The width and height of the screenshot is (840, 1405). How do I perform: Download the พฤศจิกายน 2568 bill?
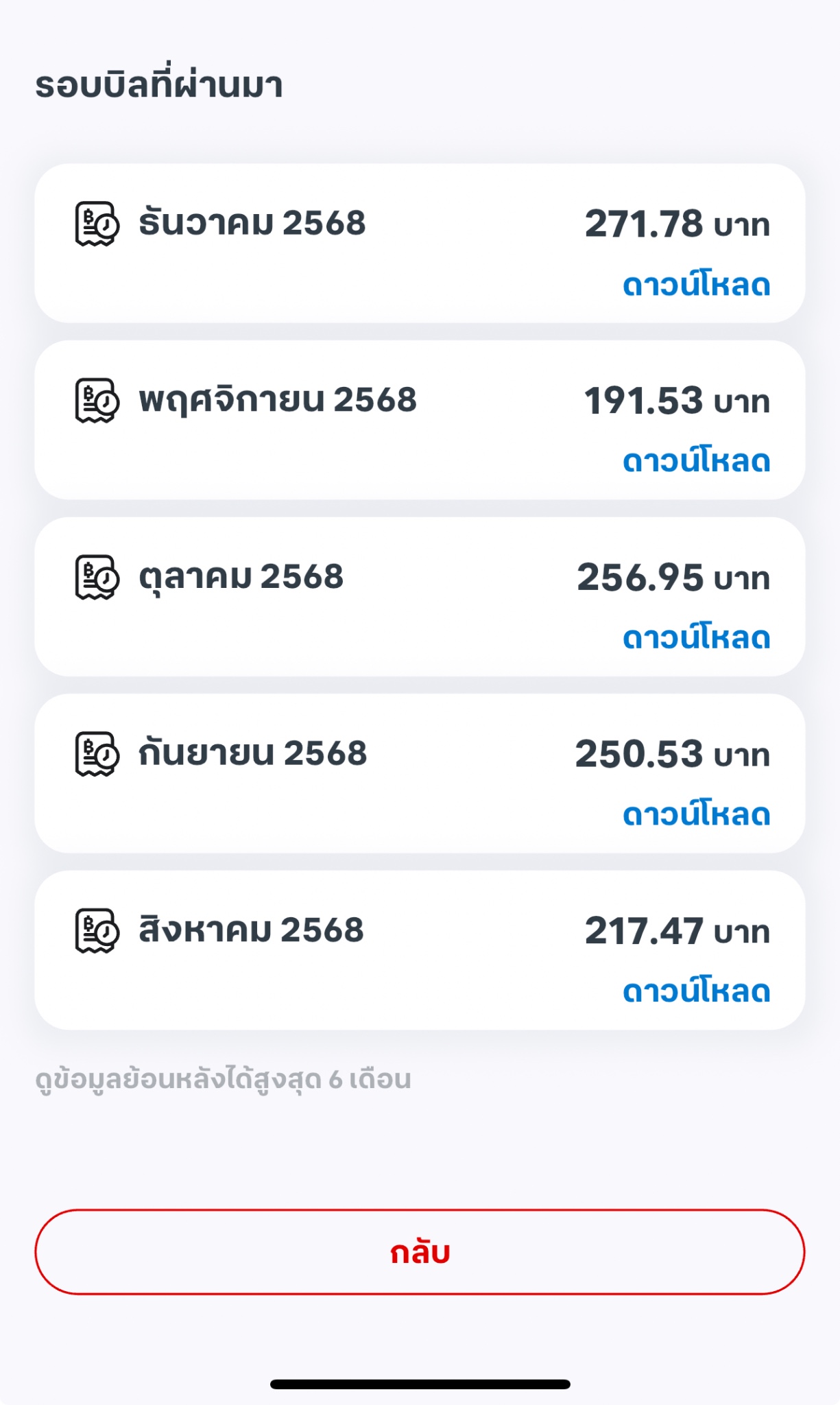click(696, 461)
